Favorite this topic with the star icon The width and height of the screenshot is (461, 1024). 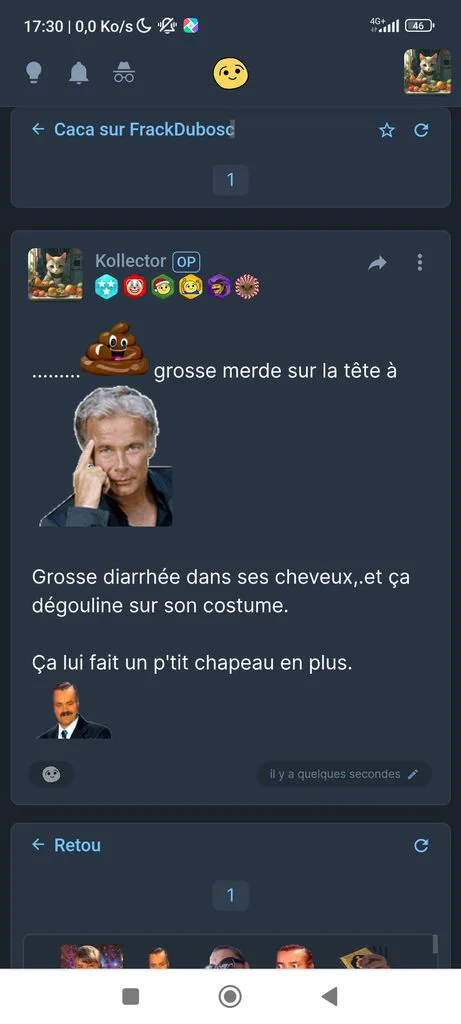(387, 131)
